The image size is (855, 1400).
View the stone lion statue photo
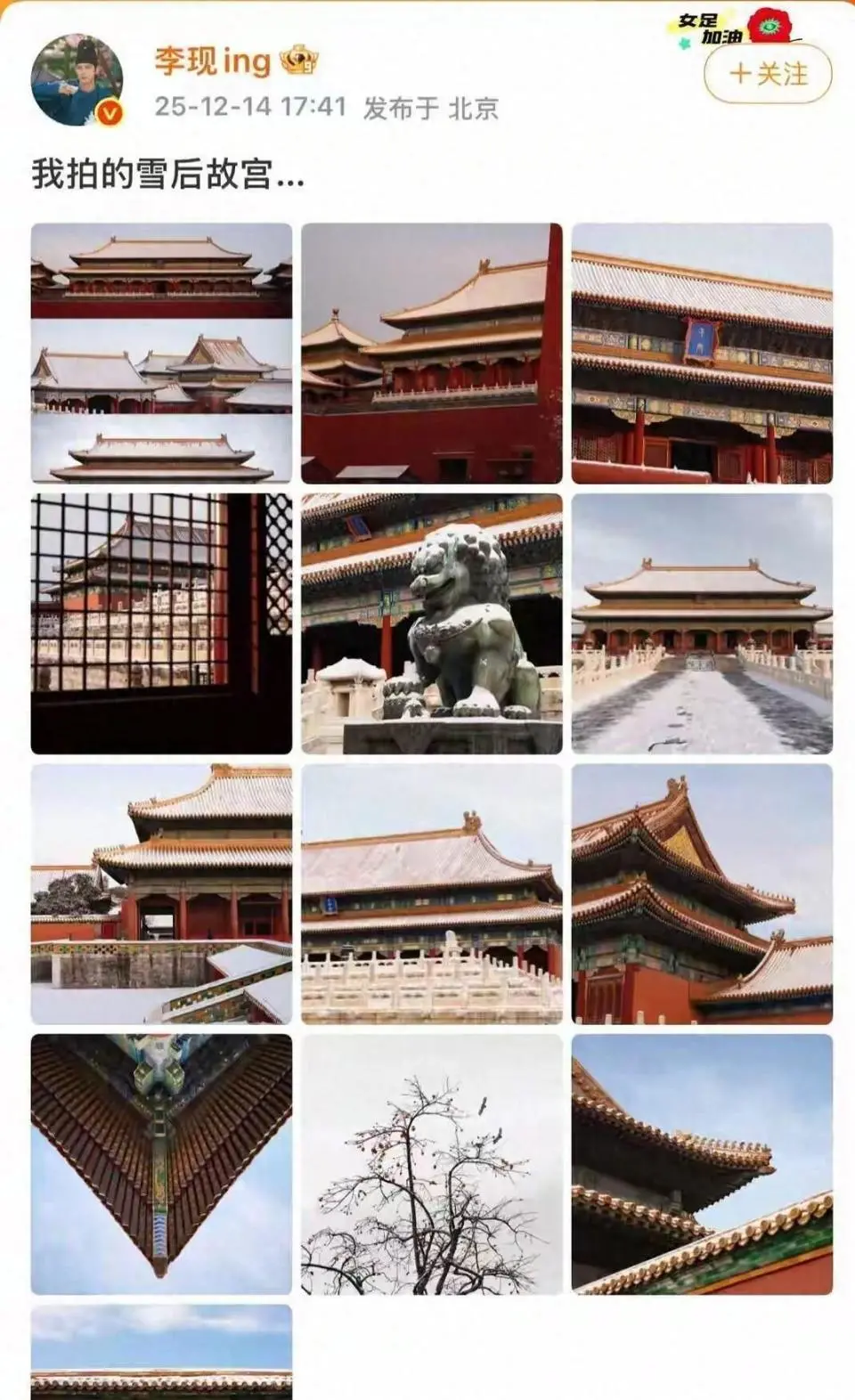click(x=431, y=623)
